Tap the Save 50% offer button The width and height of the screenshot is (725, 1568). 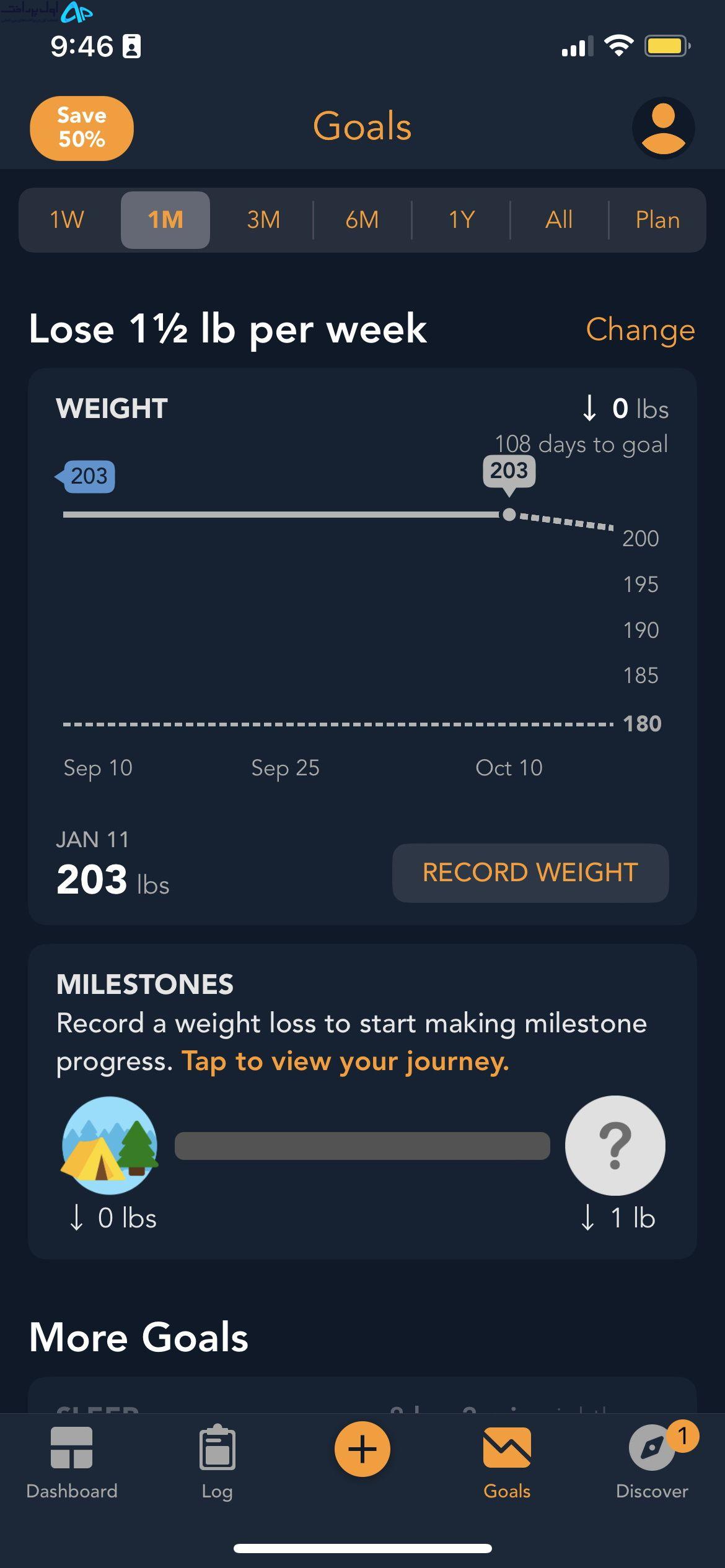click(82, 128)
